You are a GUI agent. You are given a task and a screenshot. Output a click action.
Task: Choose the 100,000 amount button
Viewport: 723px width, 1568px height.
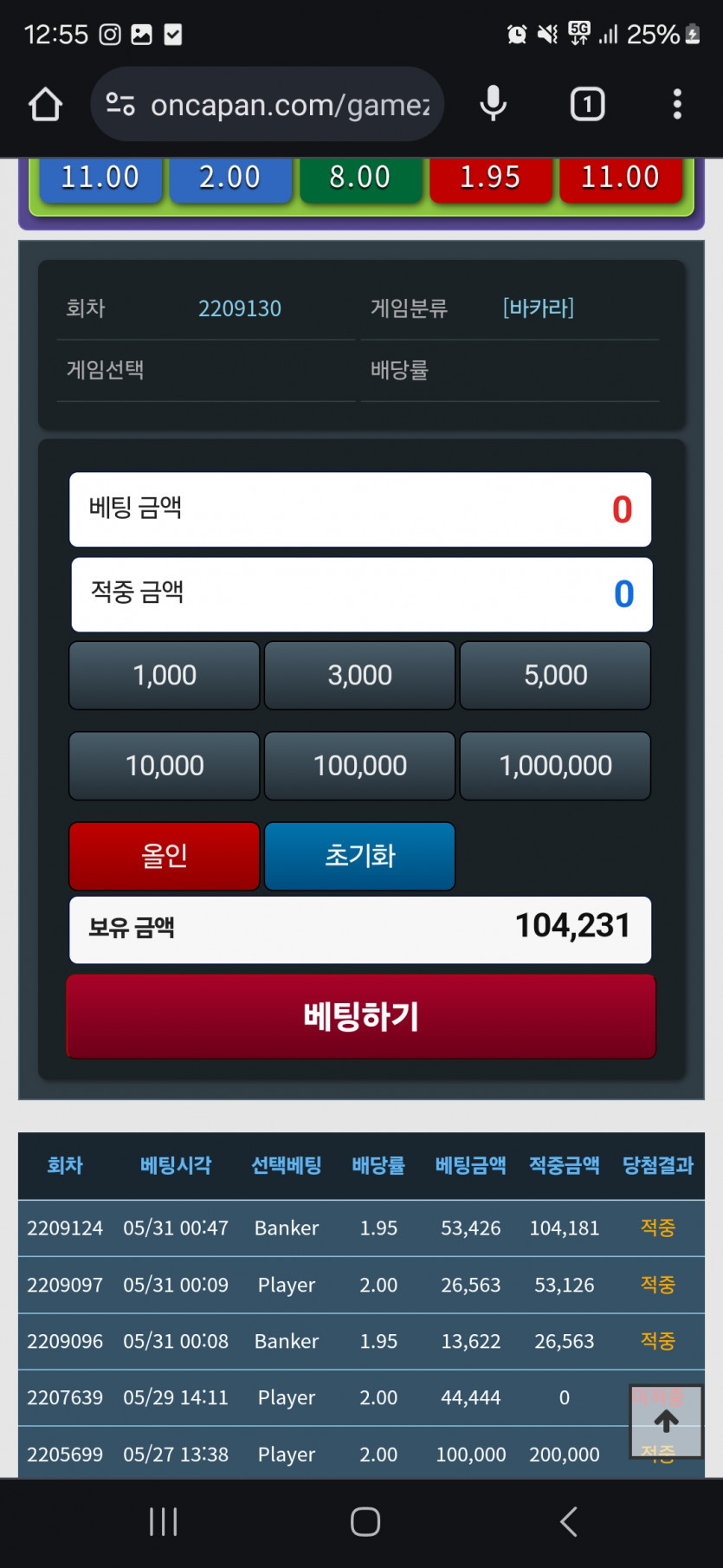pos(359,766)
